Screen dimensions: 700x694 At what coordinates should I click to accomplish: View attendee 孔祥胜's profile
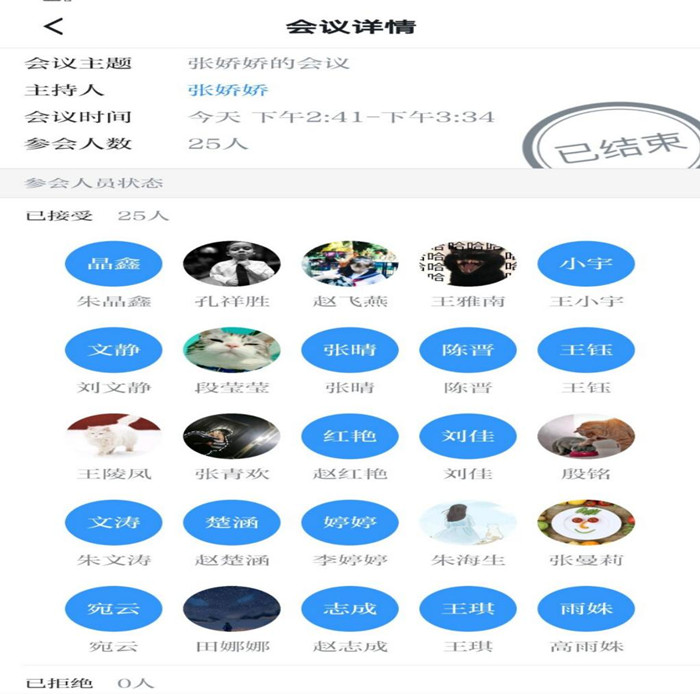click(232, 264)
